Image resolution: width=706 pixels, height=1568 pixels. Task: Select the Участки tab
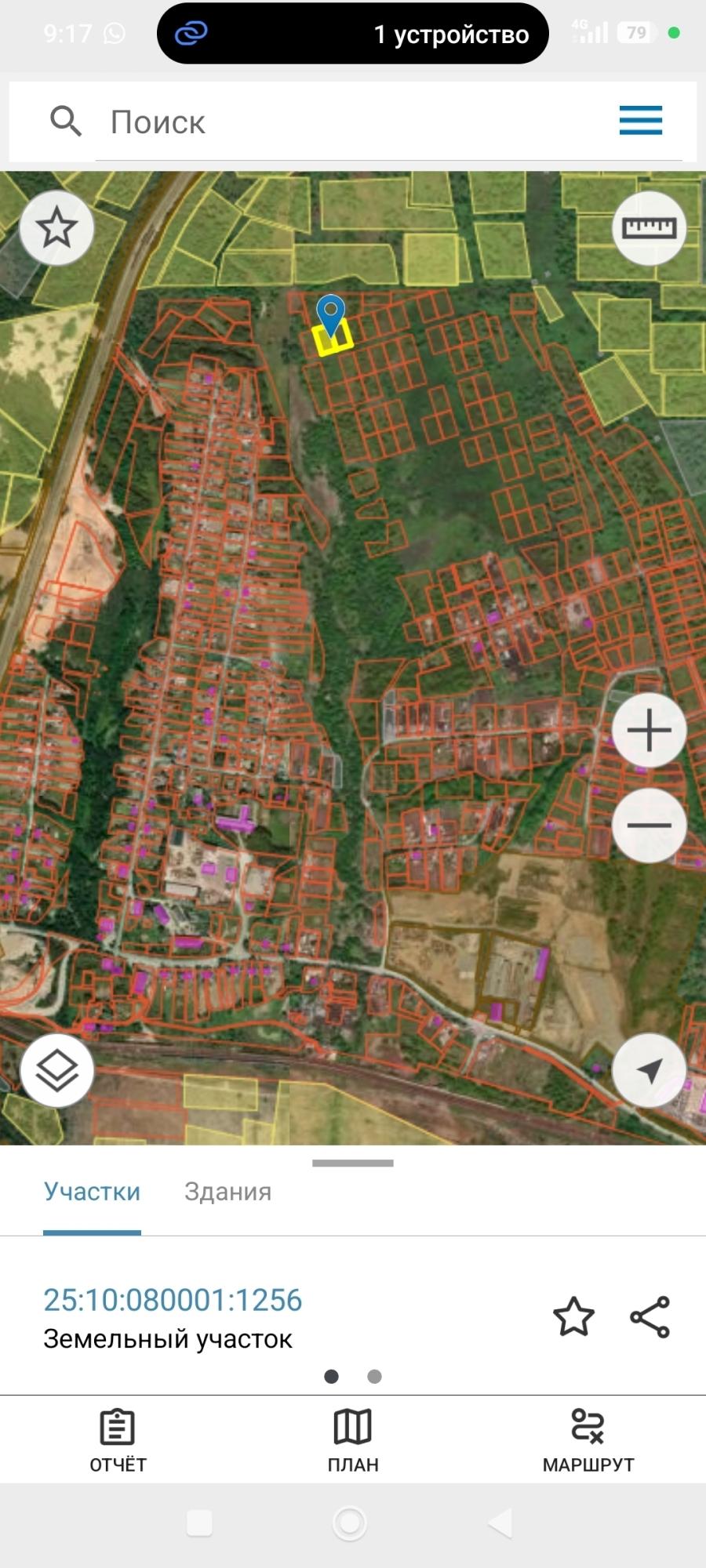[x=92, y=1192]
